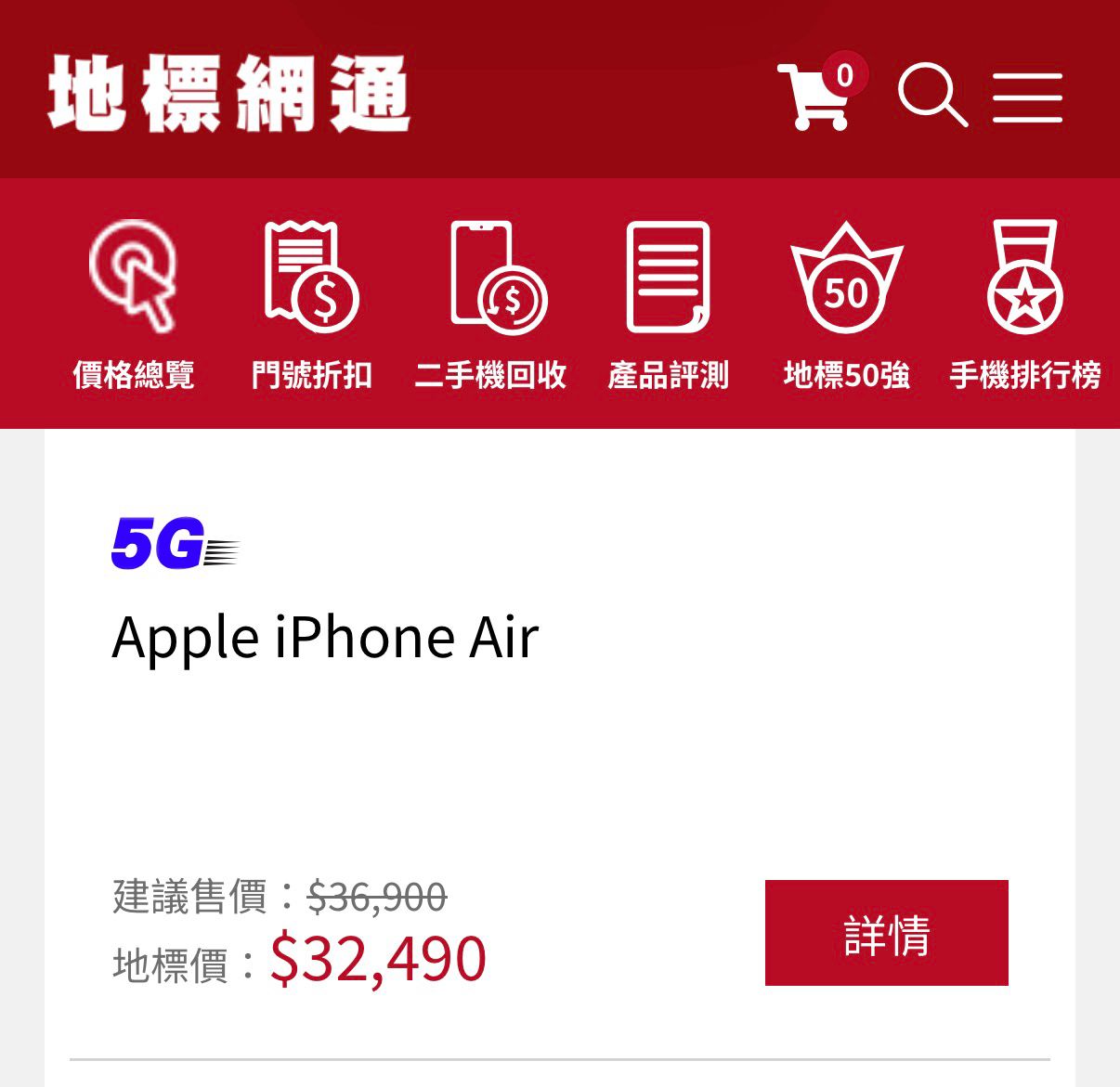Open the shopping cart
Viewport: 1120px width, 1087px height.
[x=816, y=96]
